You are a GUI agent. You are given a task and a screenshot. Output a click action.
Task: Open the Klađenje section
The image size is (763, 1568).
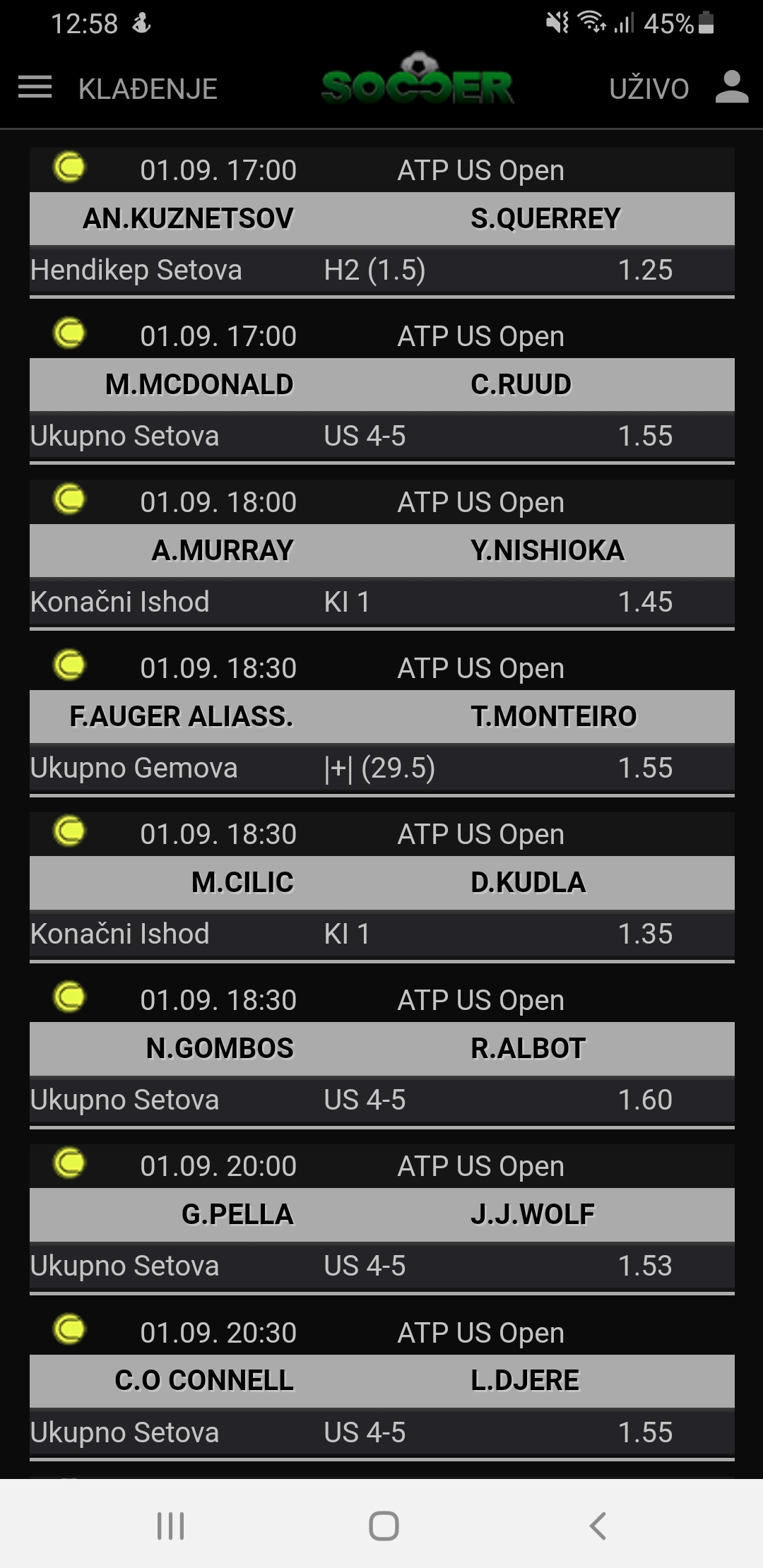[148, 89]
